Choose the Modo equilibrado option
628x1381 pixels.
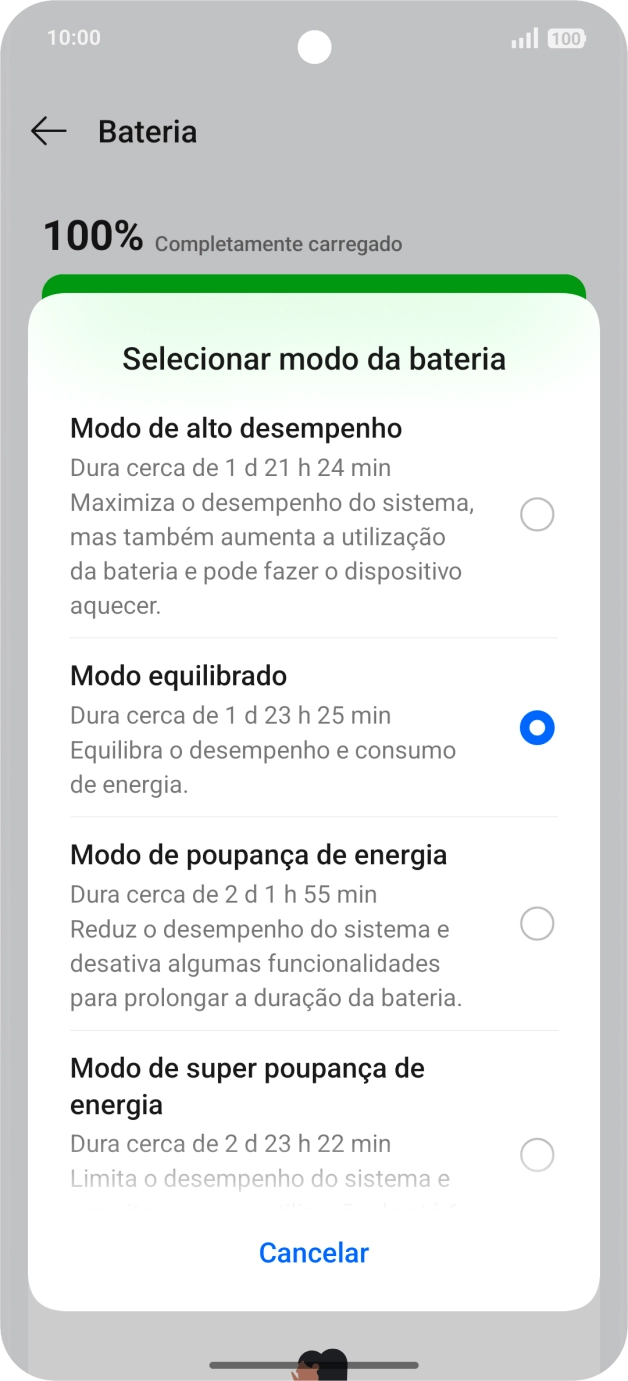537,728
